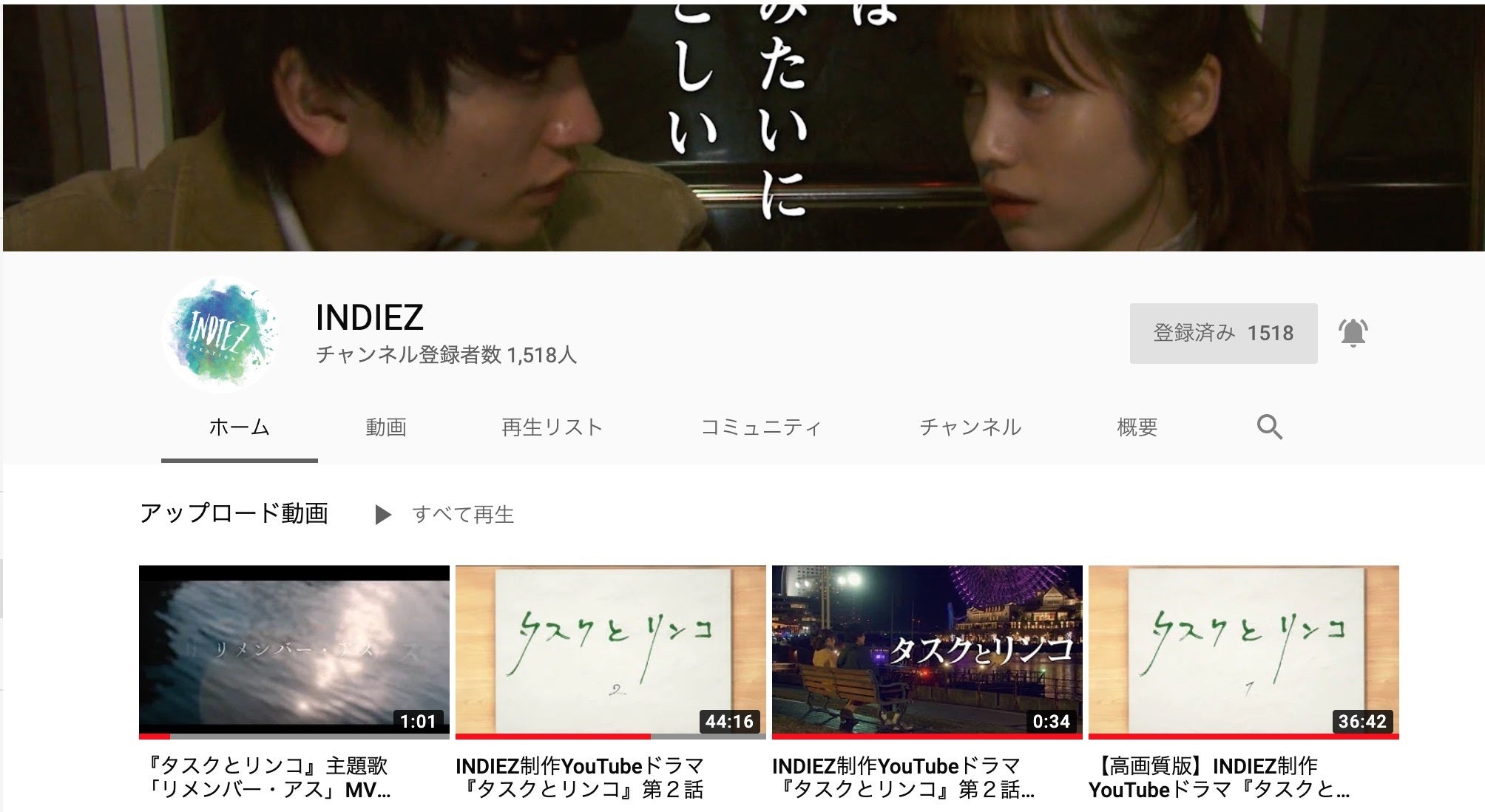Open the notification bell settings
Image resolution: width=1485 pixels, height=812 pixels.
point(1353,333)
